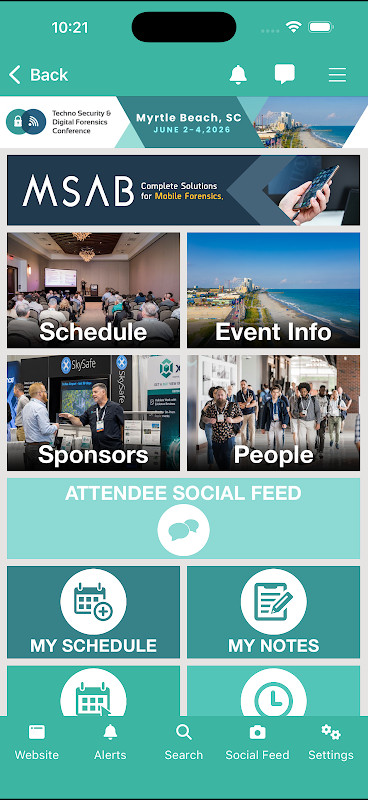The width and height of the screenshot is (368, 800).
Task: Open the Schedule tile
Action: coord(93,290)
